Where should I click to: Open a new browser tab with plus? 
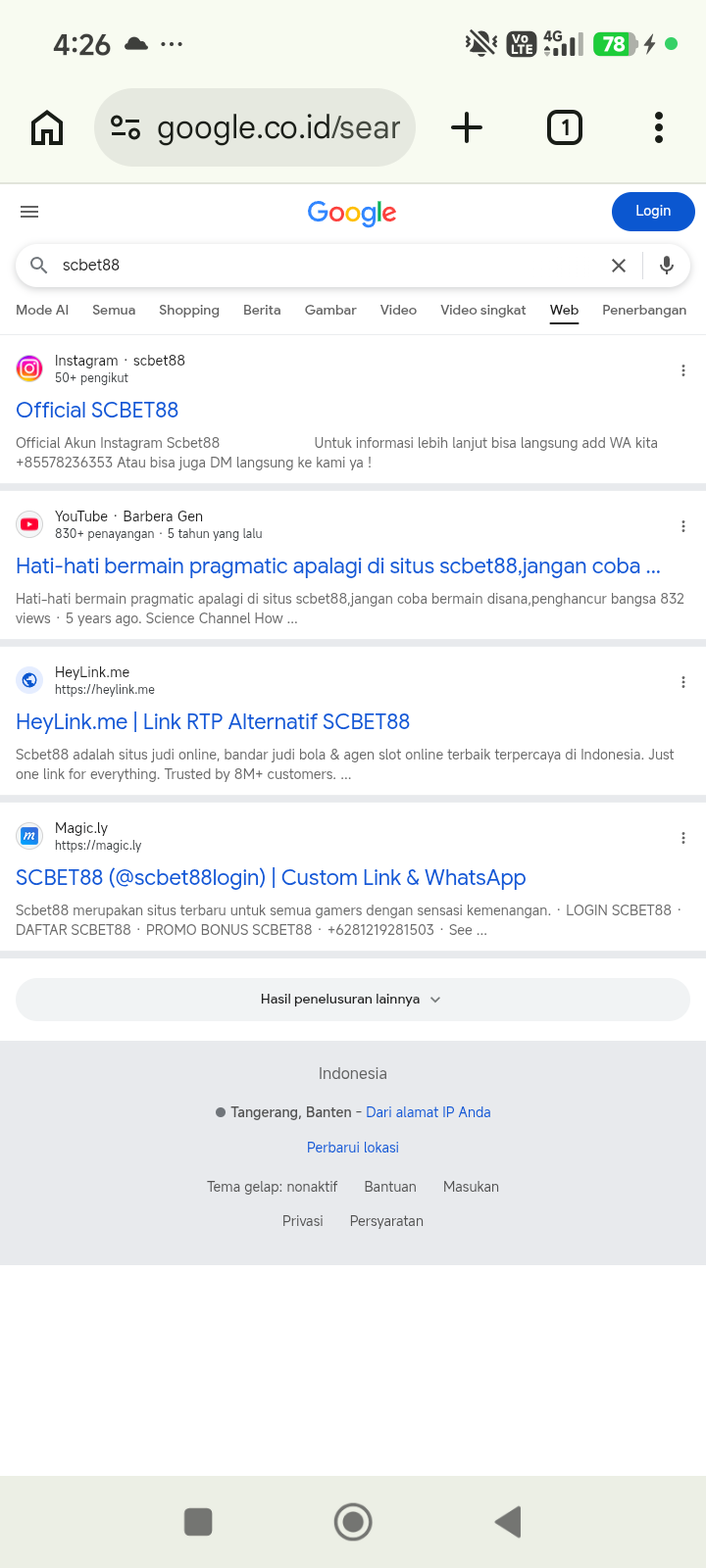pos(467,127)
